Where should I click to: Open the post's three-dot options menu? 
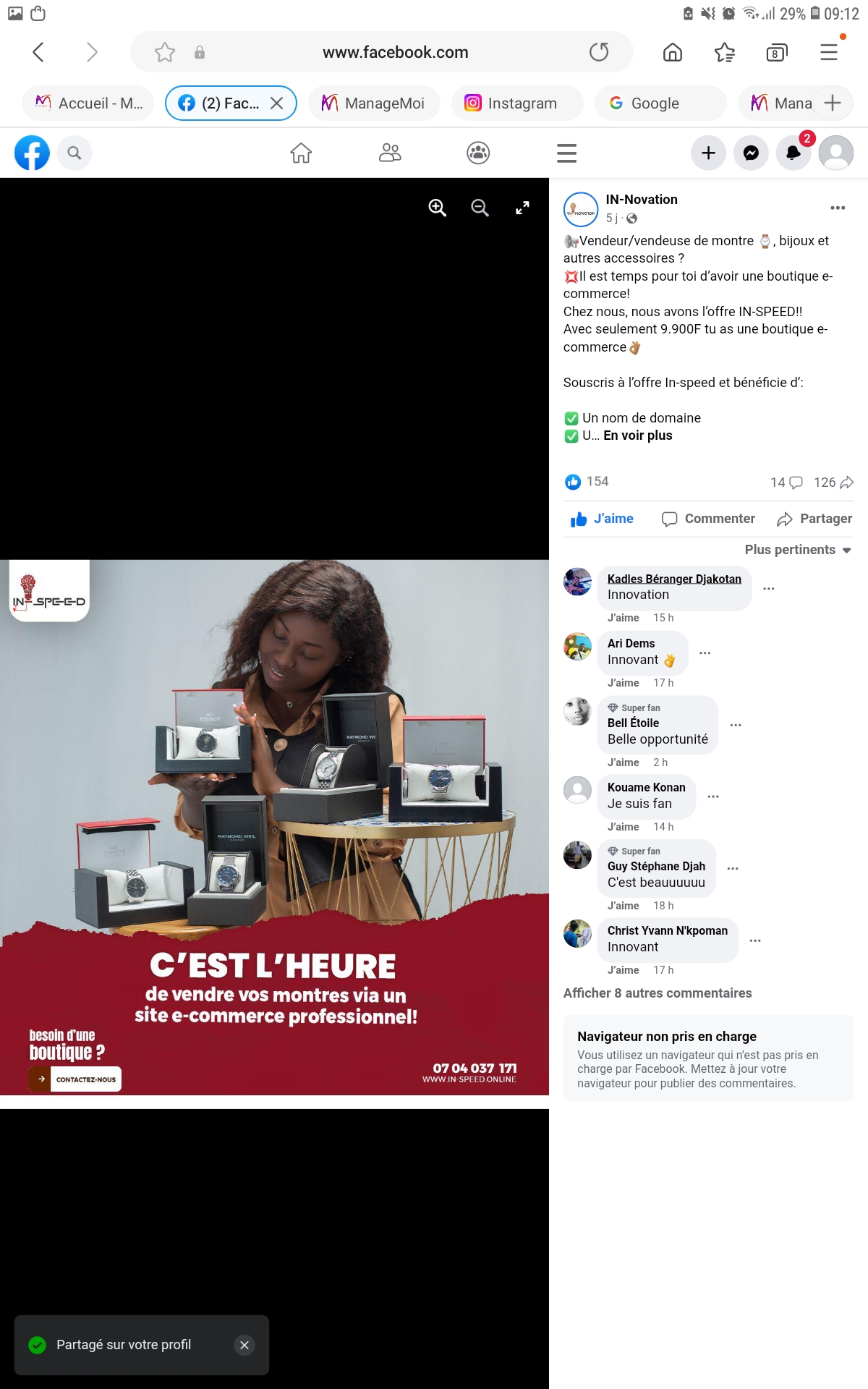(838, 208)
